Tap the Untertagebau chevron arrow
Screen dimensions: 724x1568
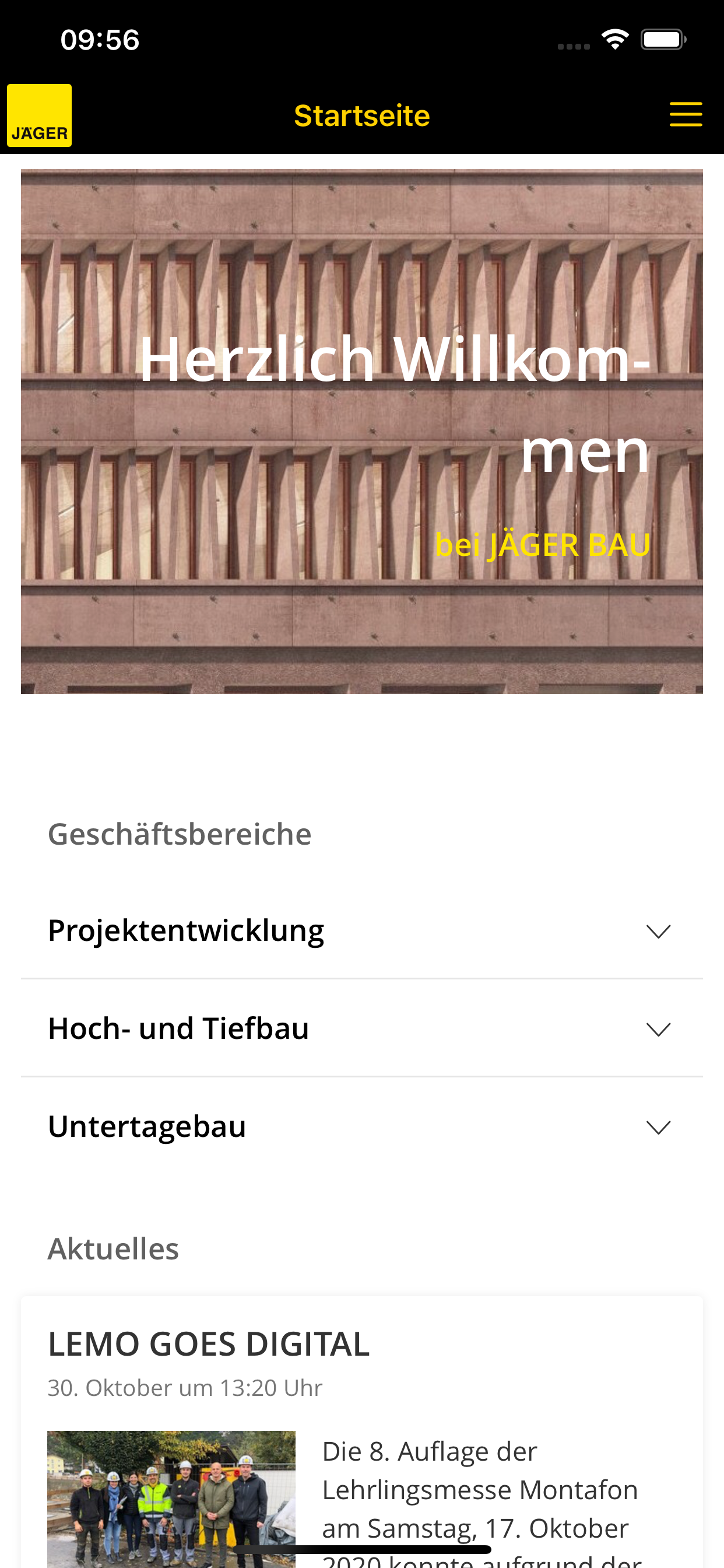(658, 1128)
